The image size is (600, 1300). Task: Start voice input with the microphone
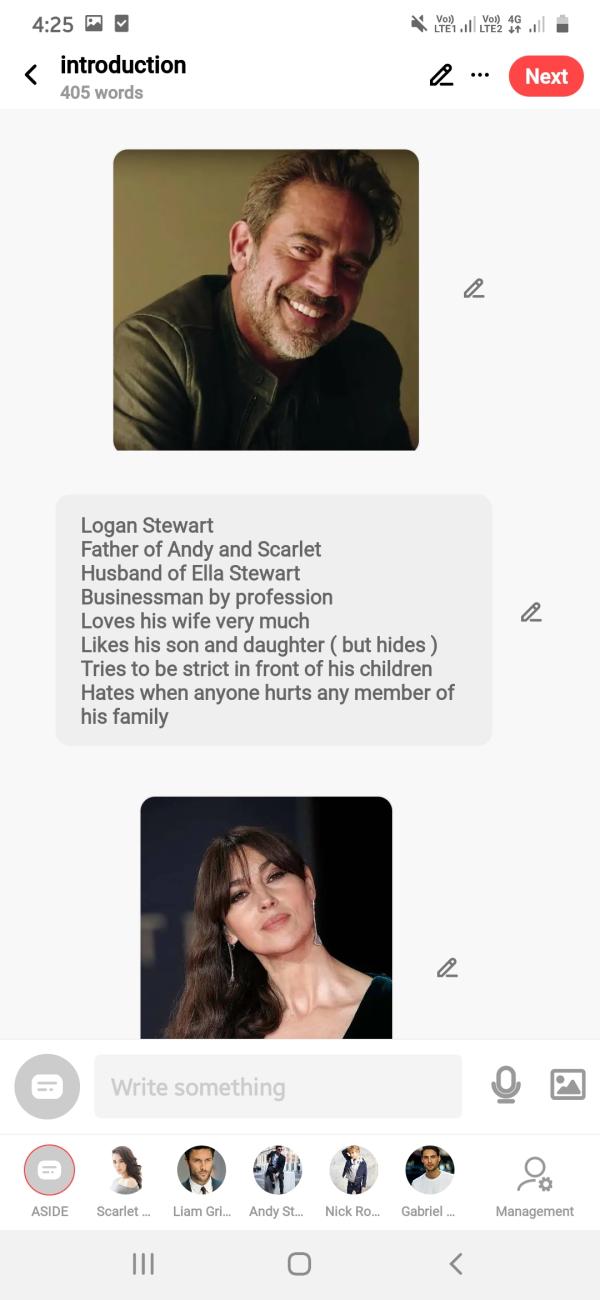point(506,1085)
